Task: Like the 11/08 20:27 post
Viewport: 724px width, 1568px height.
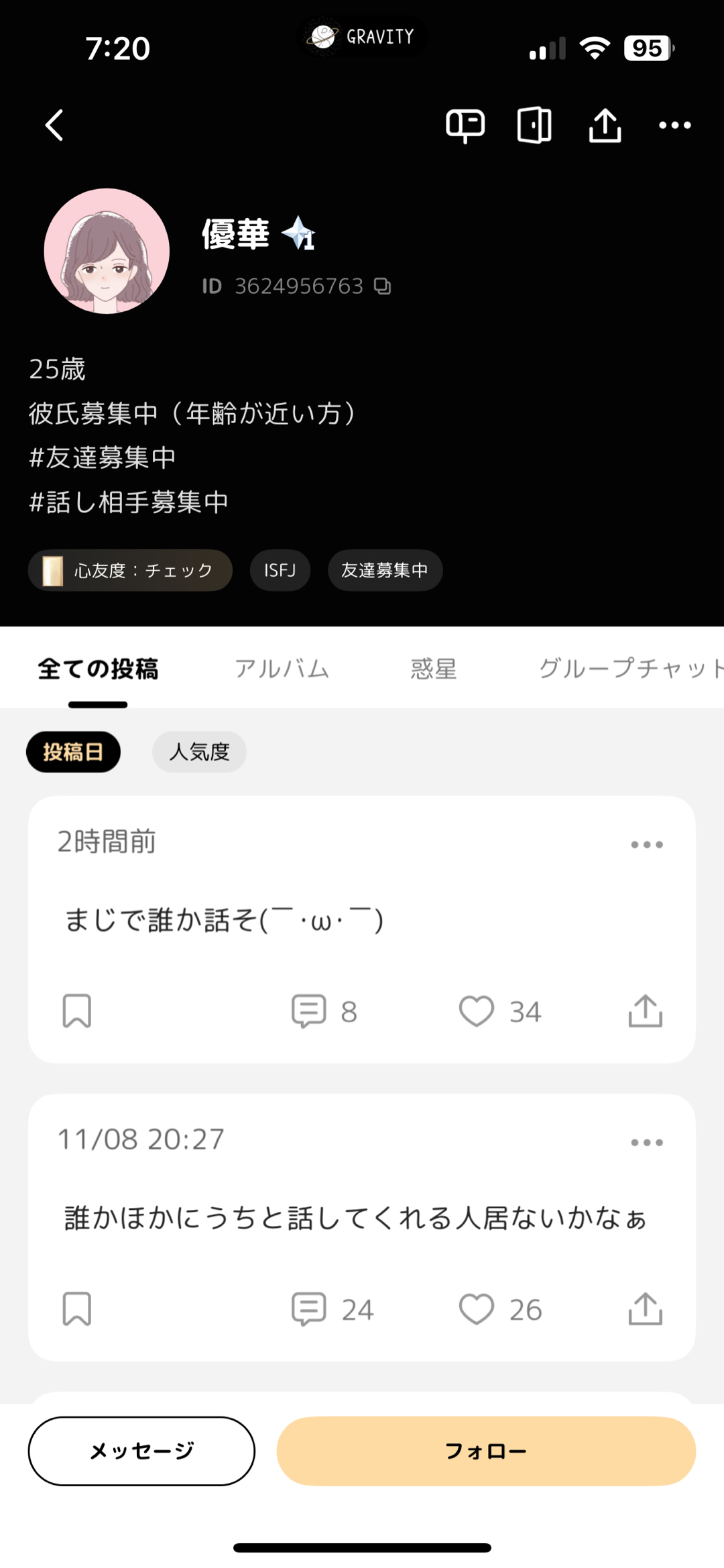Action: click(477, 1308)
